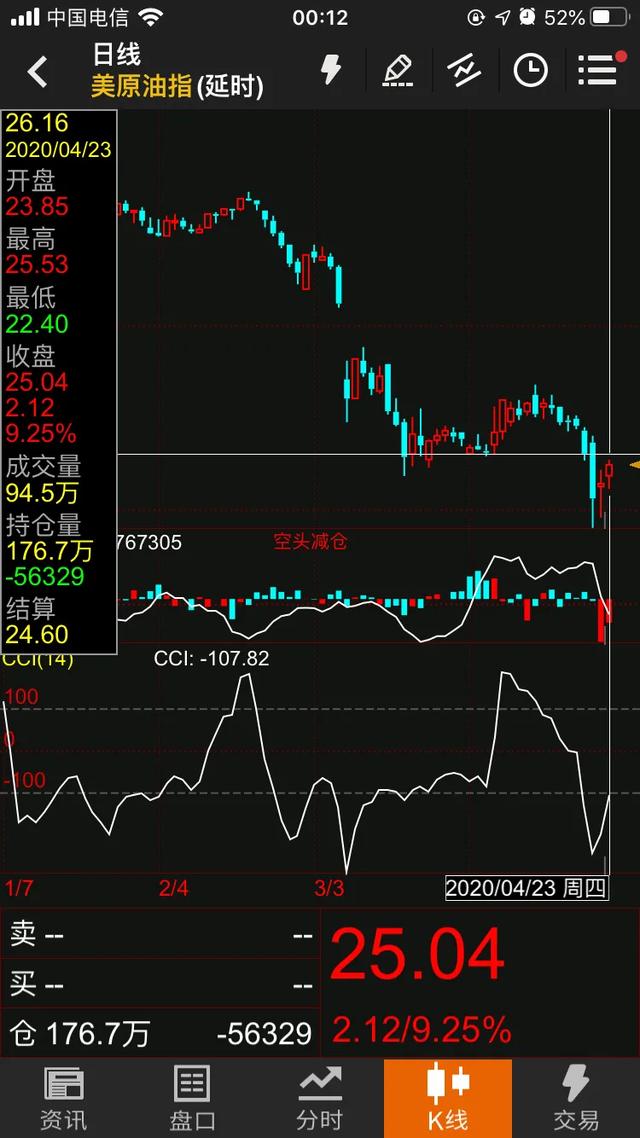Switch to the 分时 tab
The image size is (640, 1138).
pyautogui.click(x=319, y=1097)
